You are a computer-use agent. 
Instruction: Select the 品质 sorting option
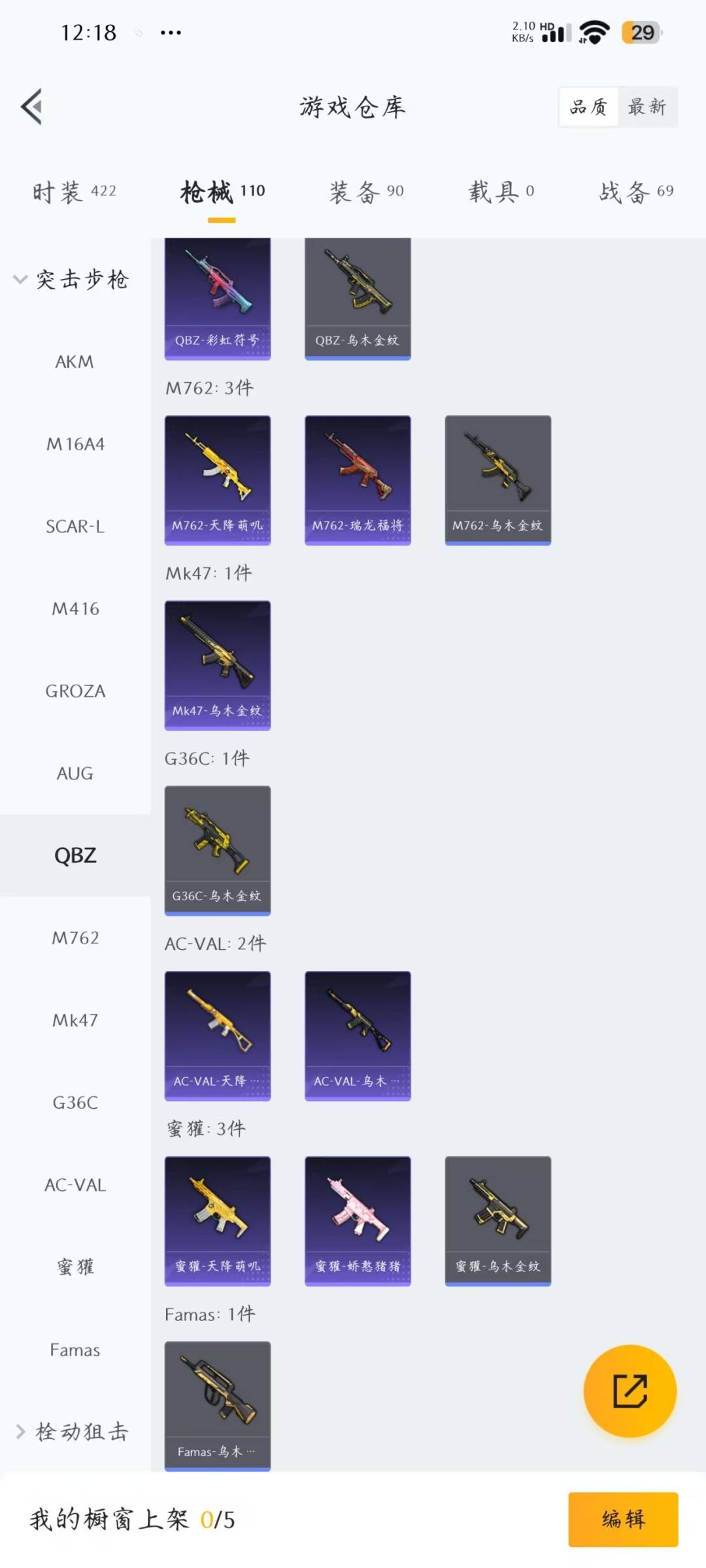click(588, 106)
